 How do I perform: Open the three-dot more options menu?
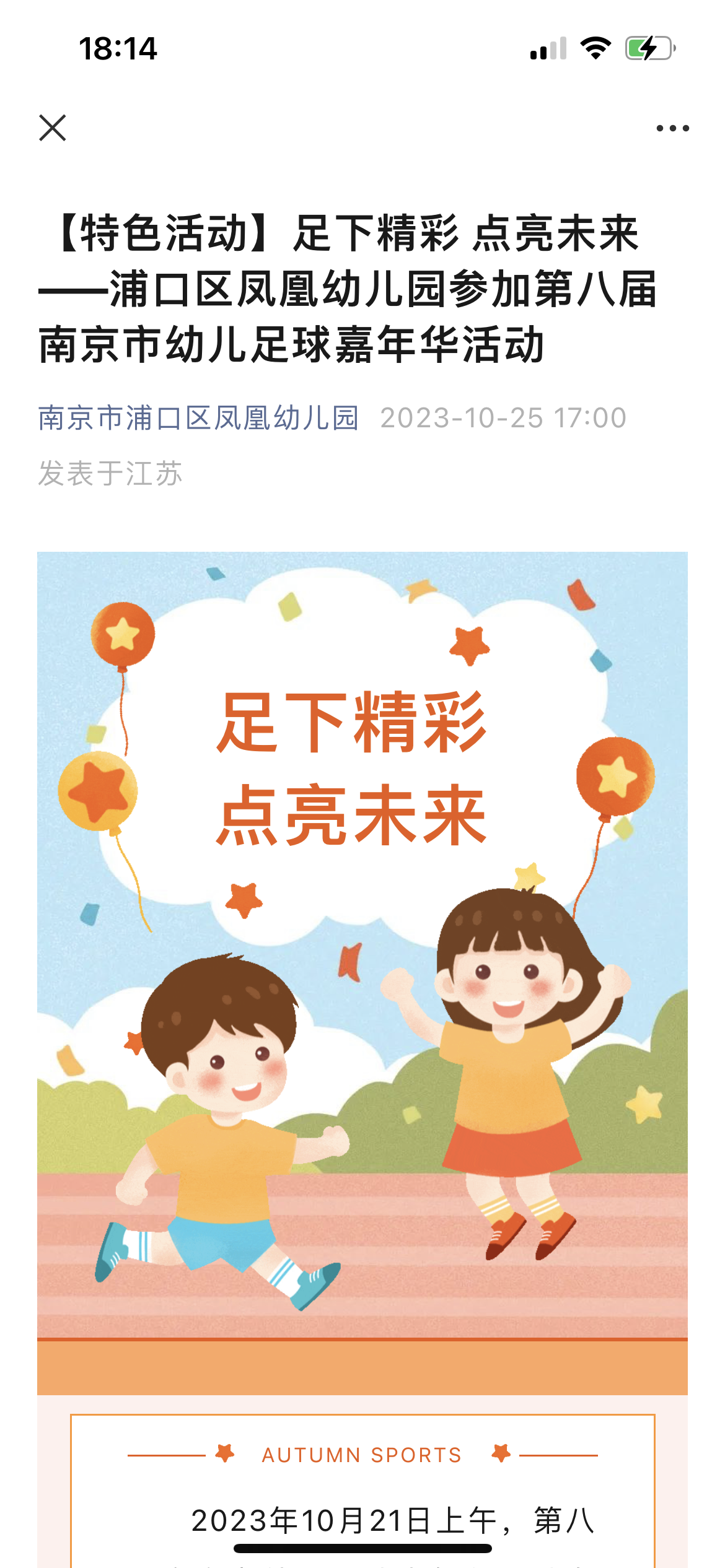[672, 128]
